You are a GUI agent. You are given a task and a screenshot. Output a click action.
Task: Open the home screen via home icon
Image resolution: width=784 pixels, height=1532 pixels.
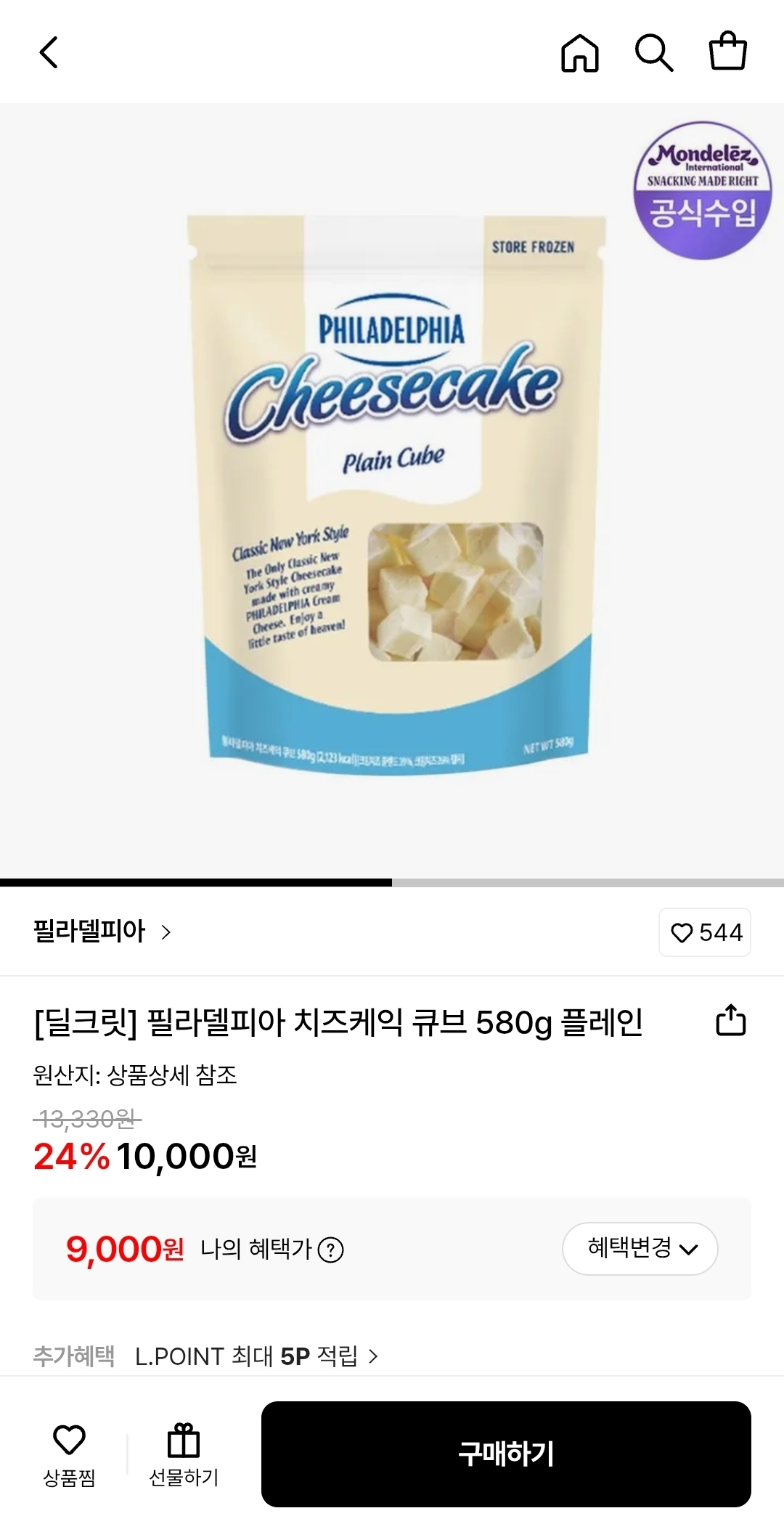click(580, 53)
